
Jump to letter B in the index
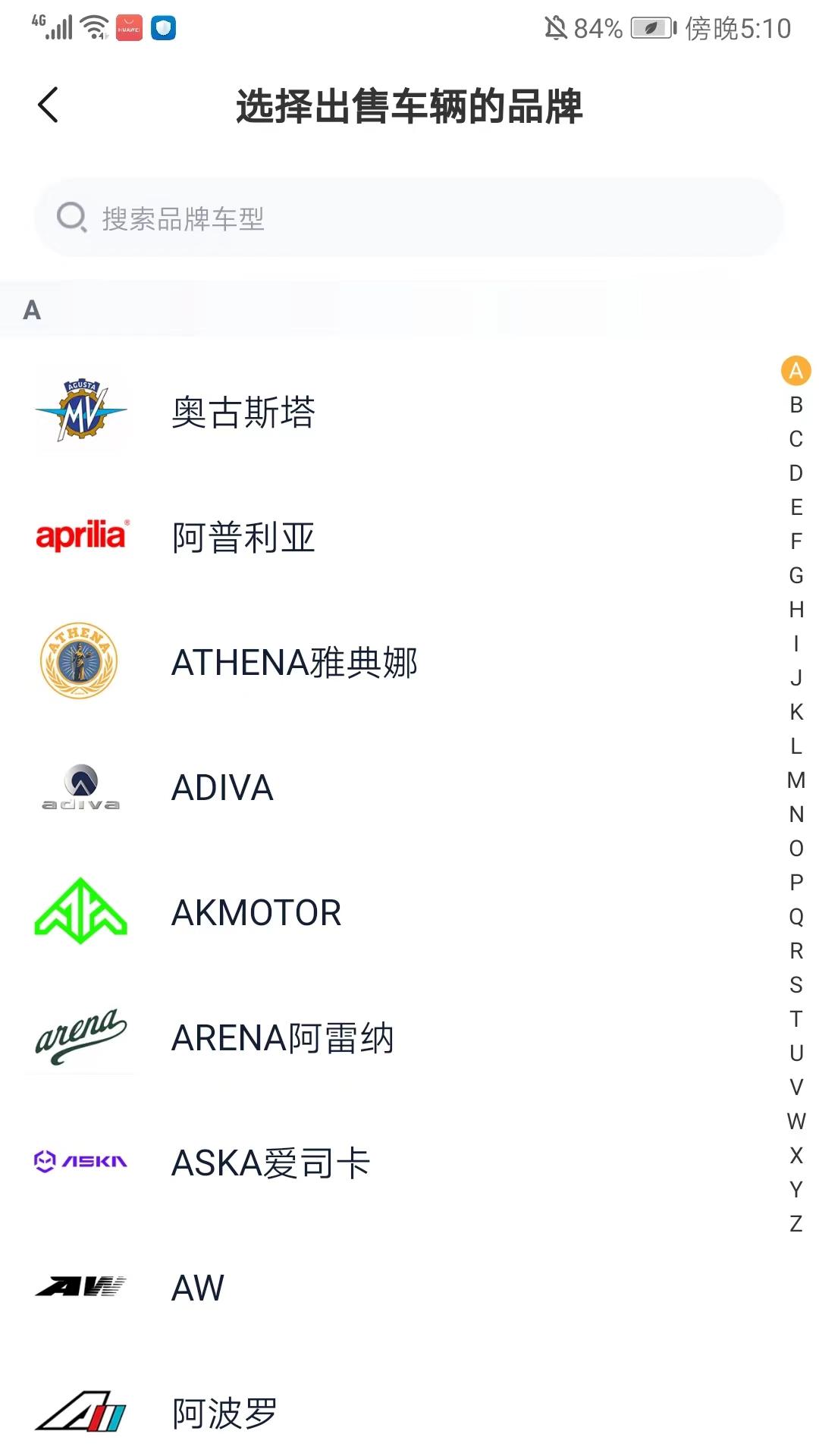point(795,405)
